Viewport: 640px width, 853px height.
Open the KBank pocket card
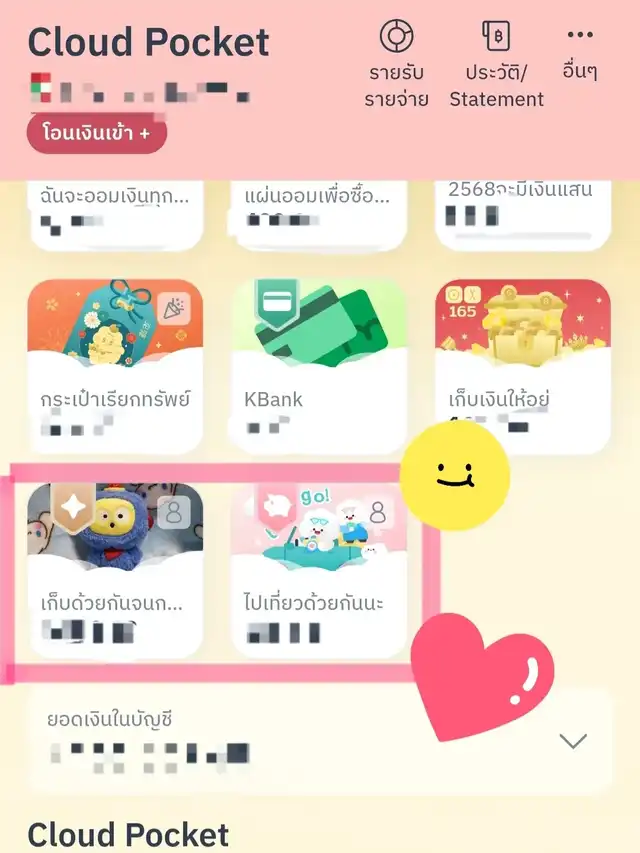(319, 365)
